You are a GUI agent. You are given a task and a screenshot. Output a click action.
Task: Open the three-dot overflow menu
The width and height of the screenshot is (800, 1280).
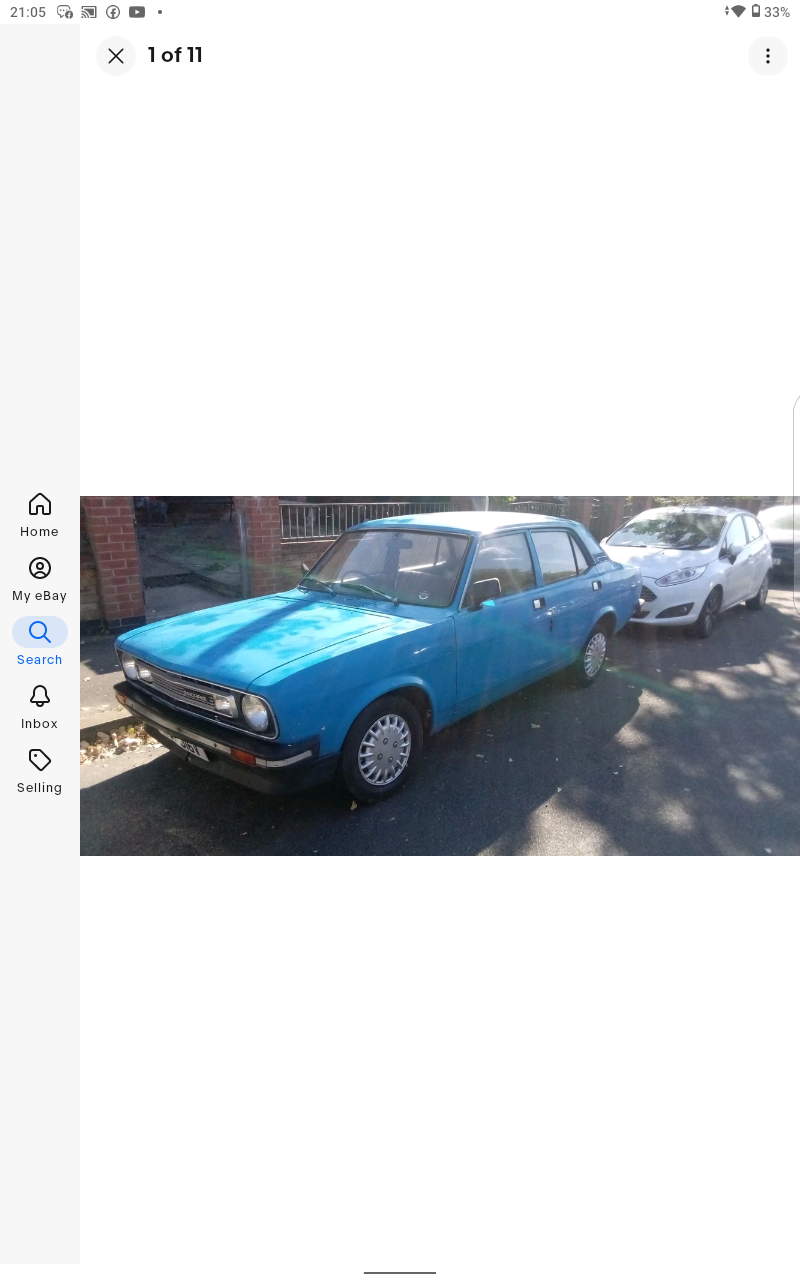[768, 56]
